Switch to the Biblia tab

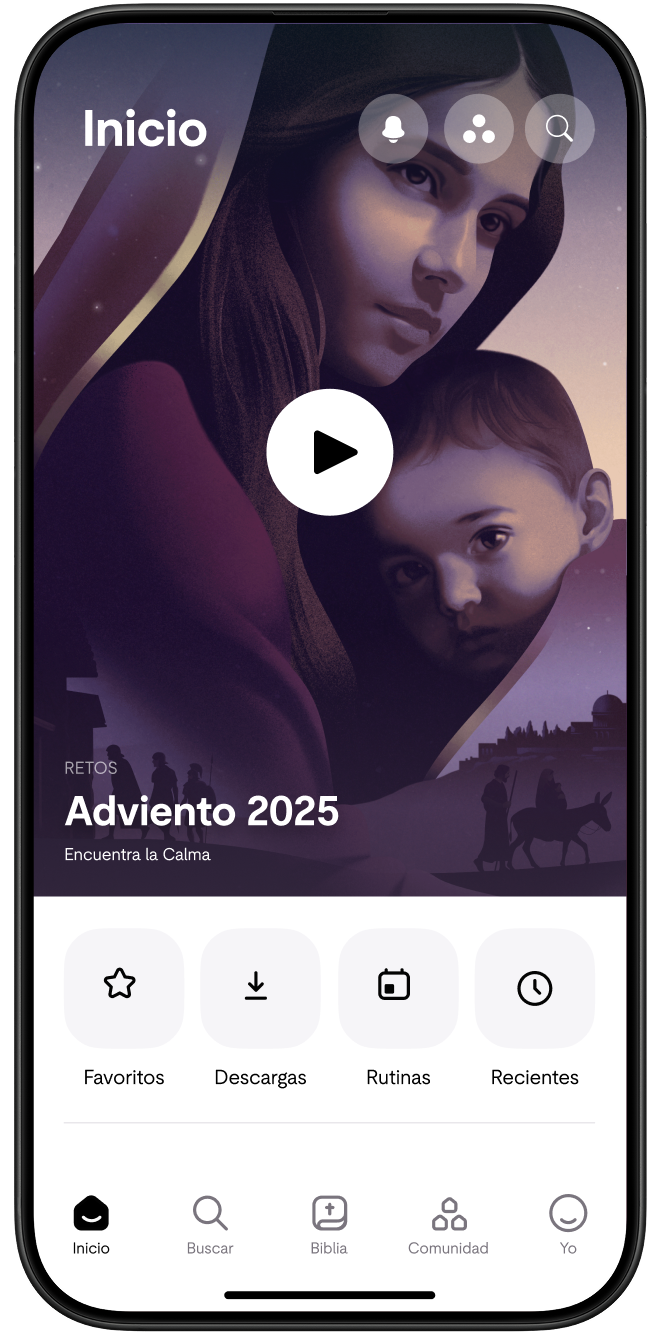(x=329, y=1224)
